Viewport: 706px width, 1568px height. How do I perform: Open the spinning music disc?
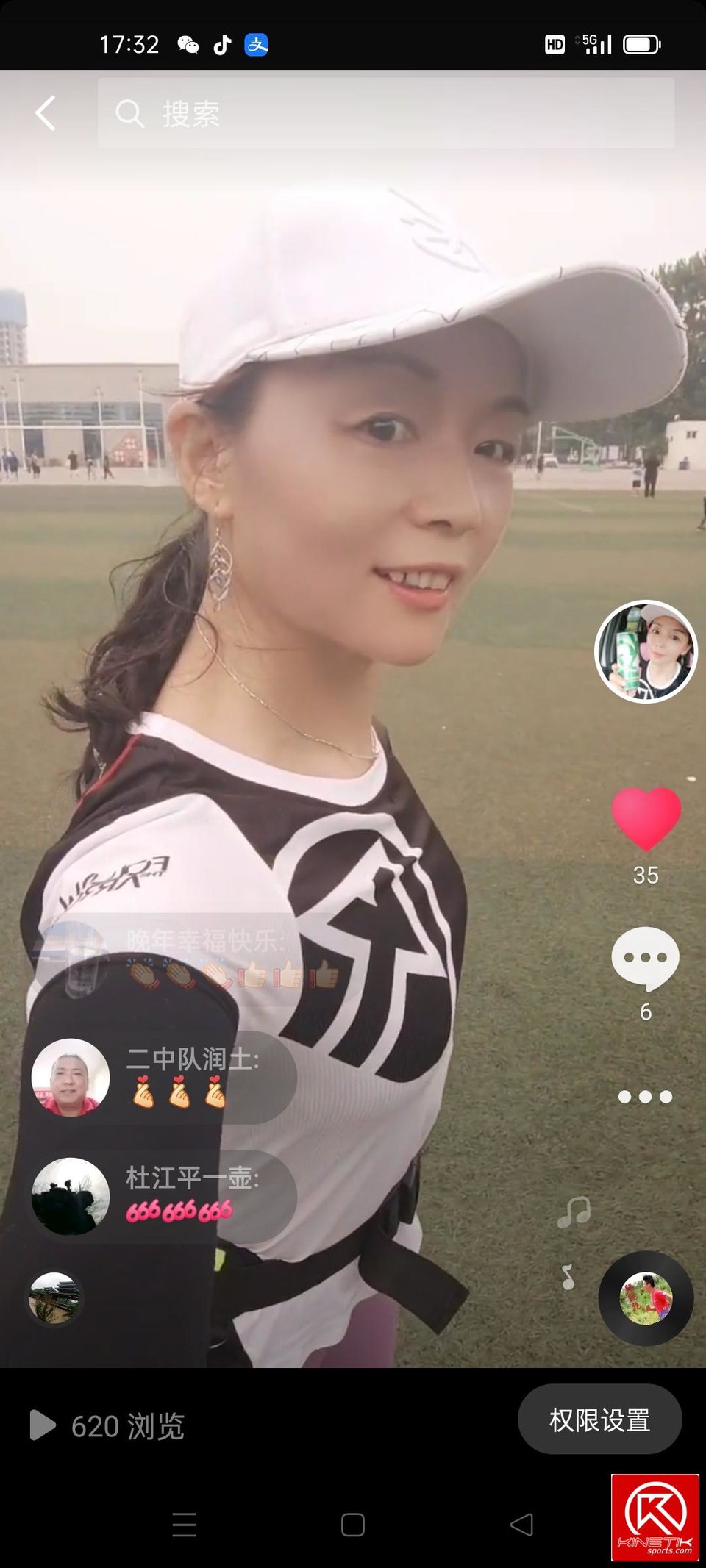[646, 1298]
